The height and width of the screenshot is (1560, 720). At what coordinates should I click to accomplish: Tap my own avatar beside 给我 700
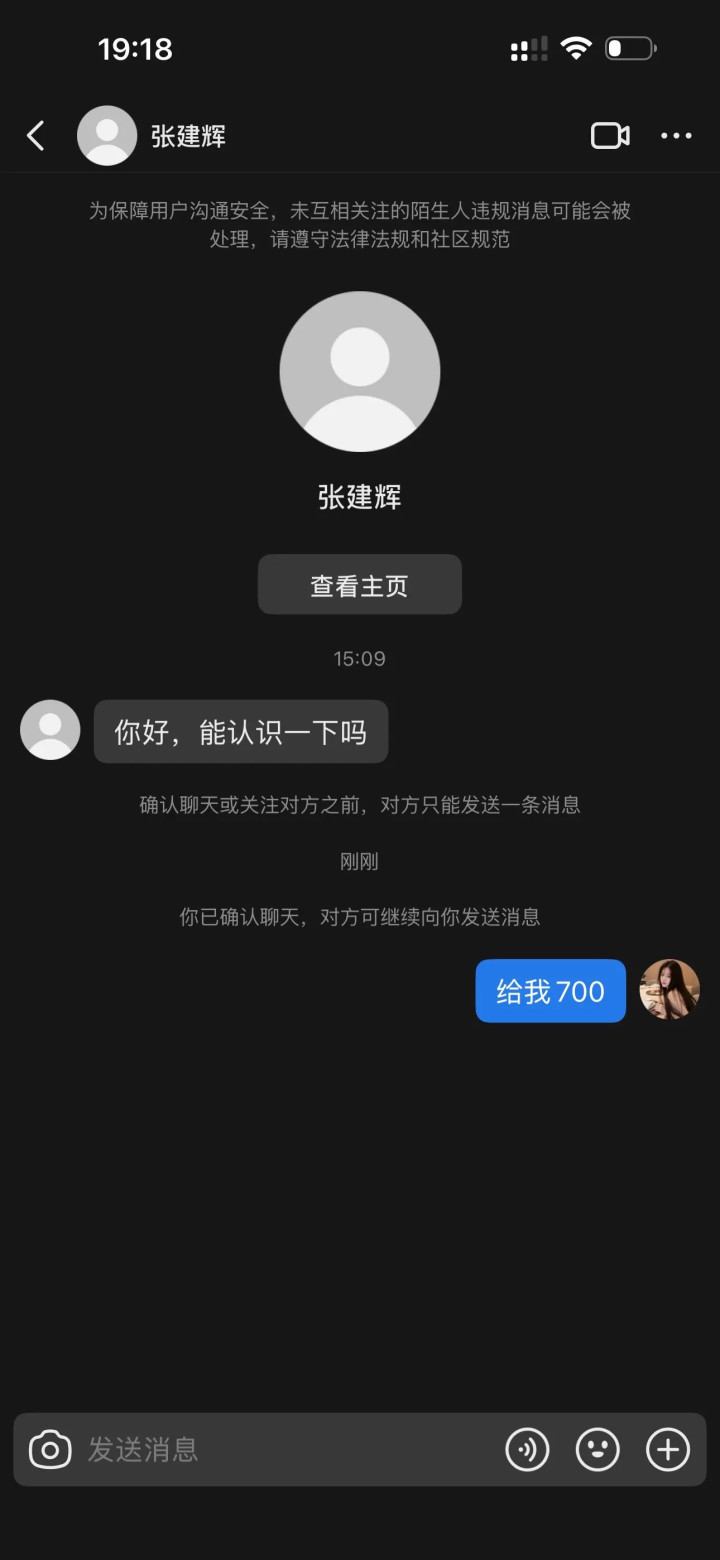click(x=670, y=990)
